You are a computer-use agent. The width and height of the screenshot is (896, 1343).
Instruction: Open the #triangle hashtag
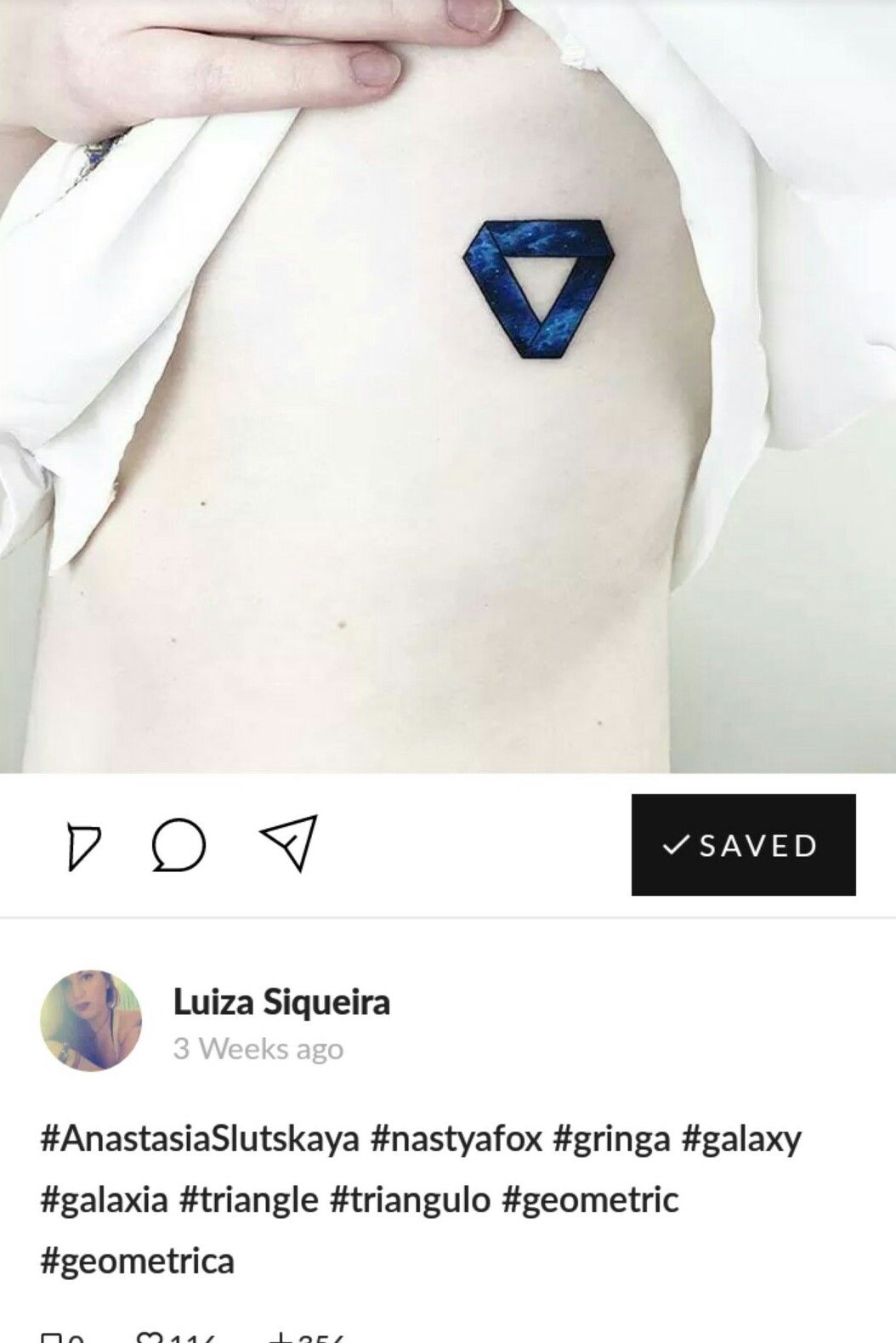tap(249, 1200)
